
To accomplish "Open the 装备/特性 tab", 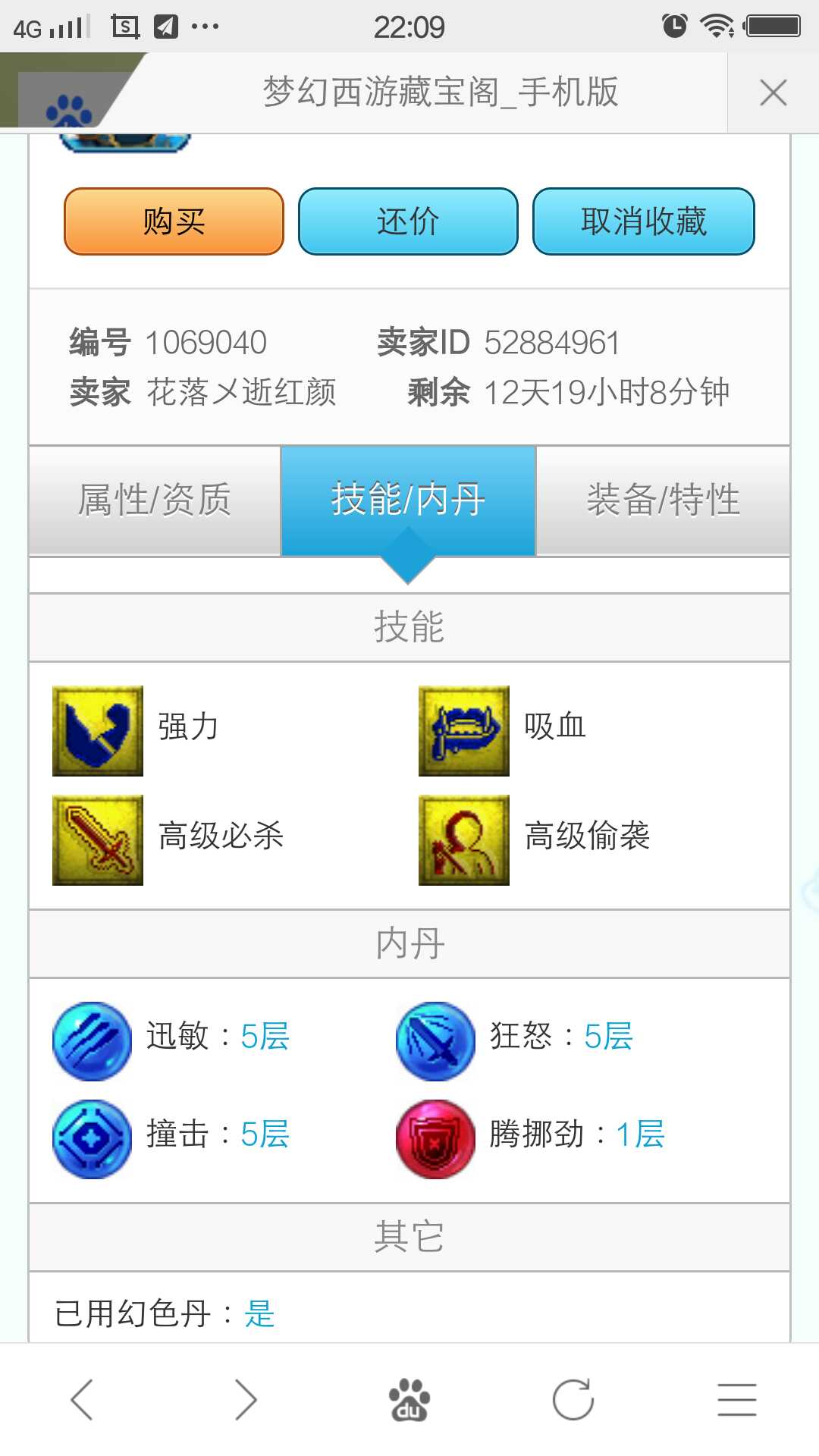I will pos(663,500).
